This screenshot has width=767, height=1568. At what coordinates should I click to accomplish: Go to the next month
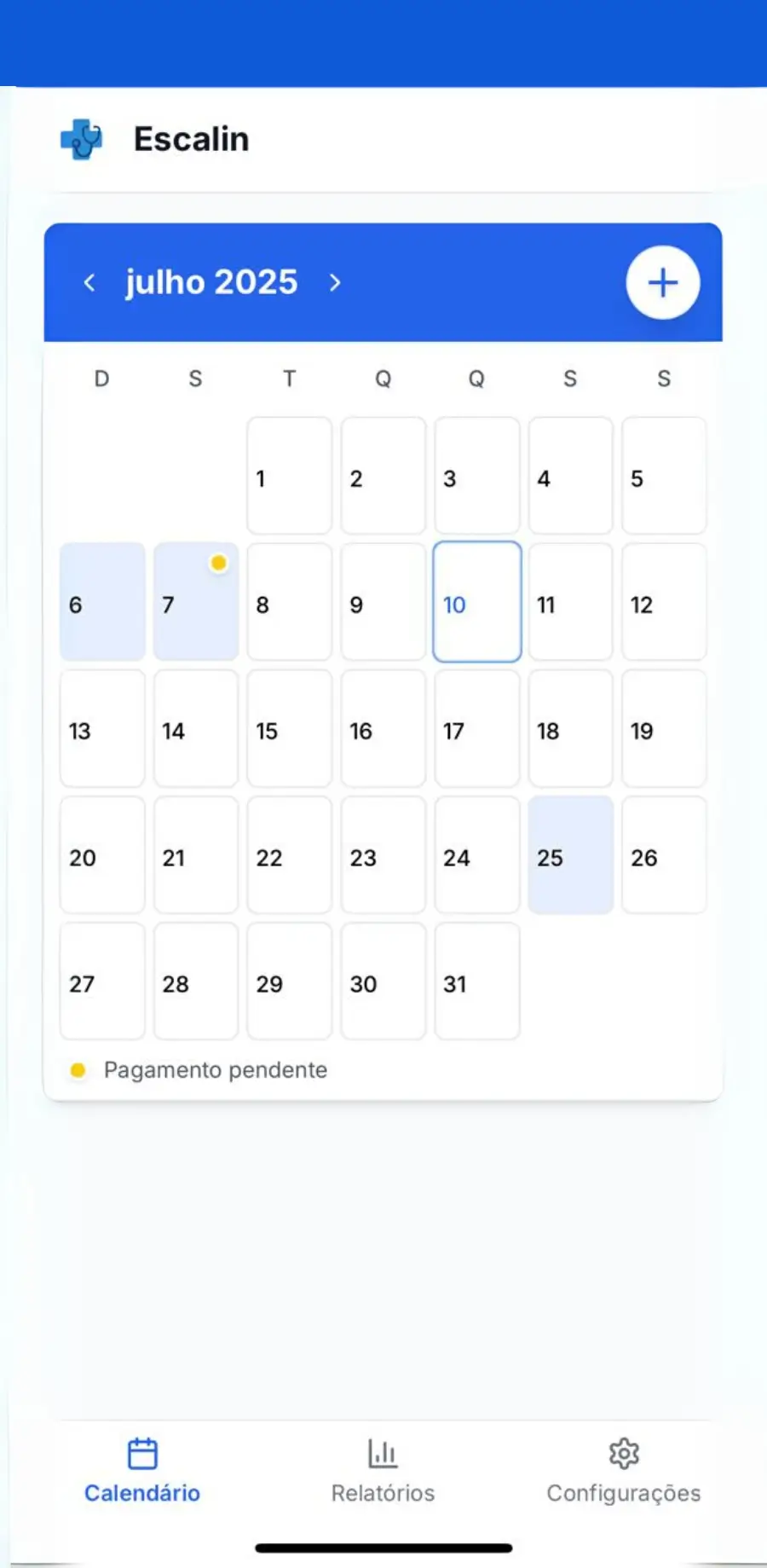(x=335, y=282)
